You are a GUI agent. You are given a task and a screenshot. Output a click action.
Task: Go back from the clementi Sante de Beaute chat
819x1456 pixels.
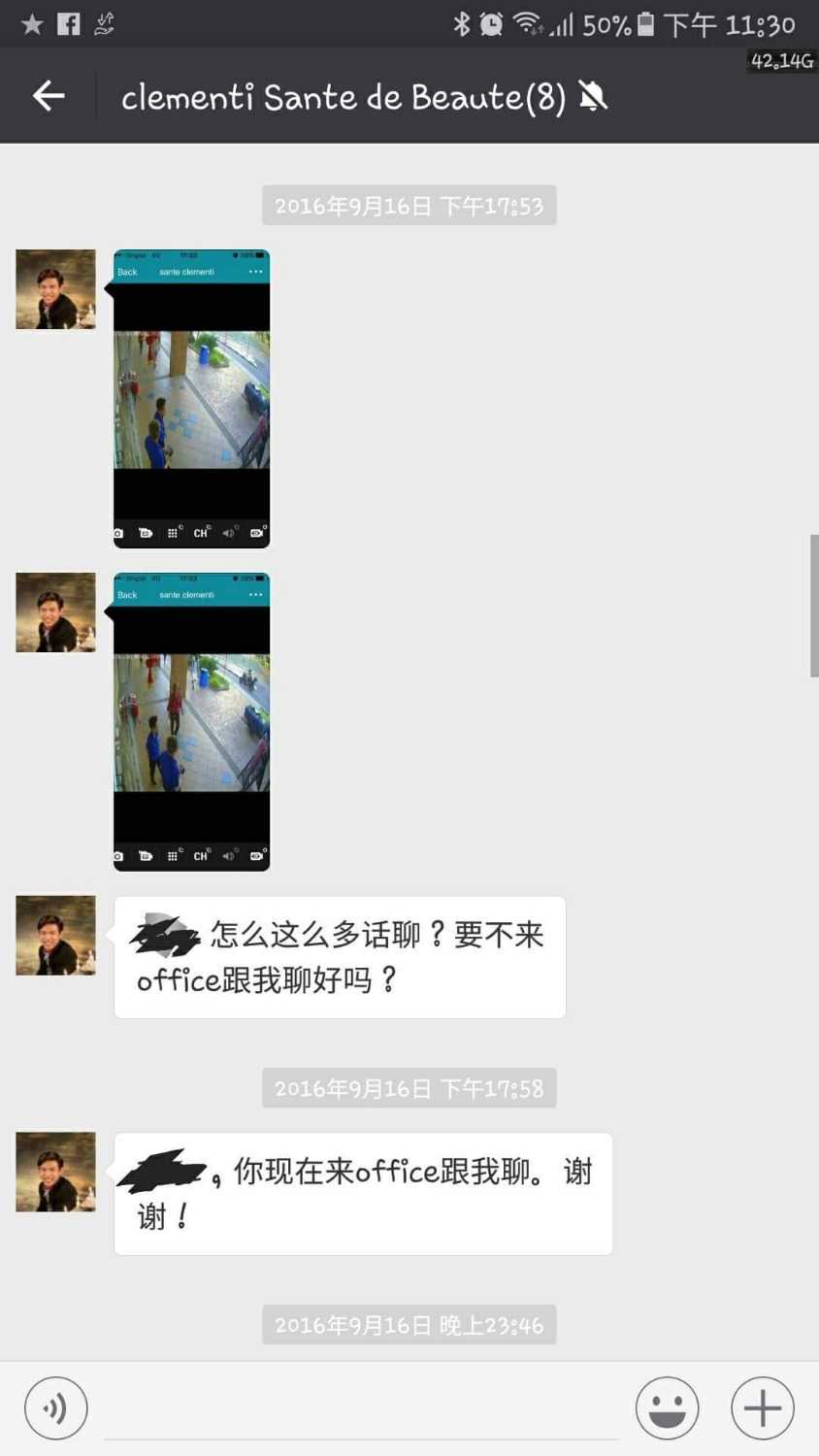[49, 96]
